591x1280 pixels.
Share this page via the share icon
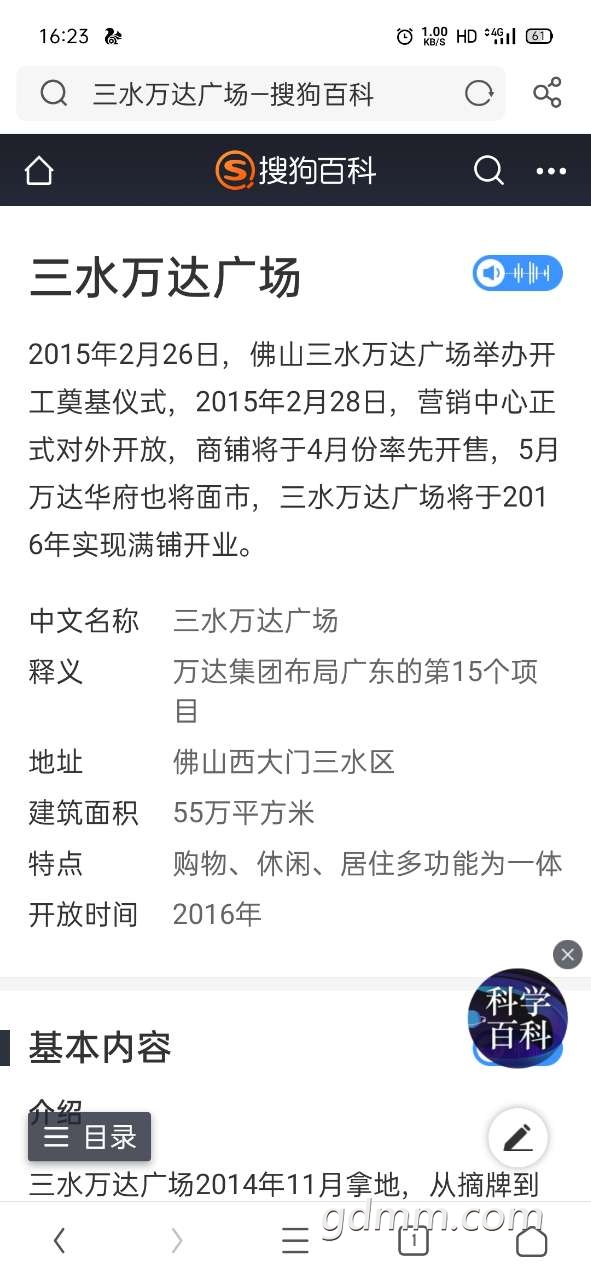tap(547, 93)
